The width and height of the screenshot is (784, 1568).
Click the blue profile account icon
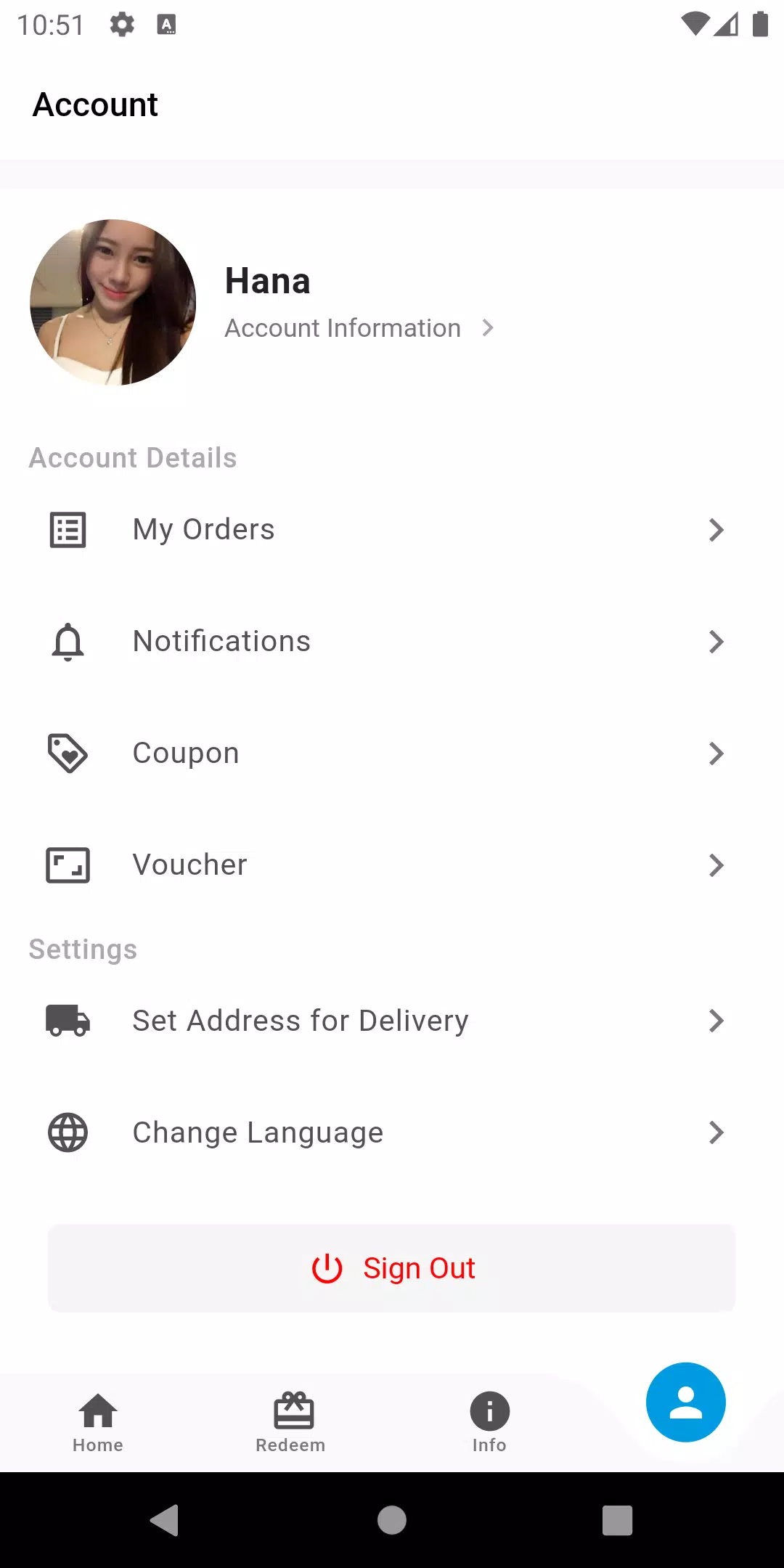685,1402
